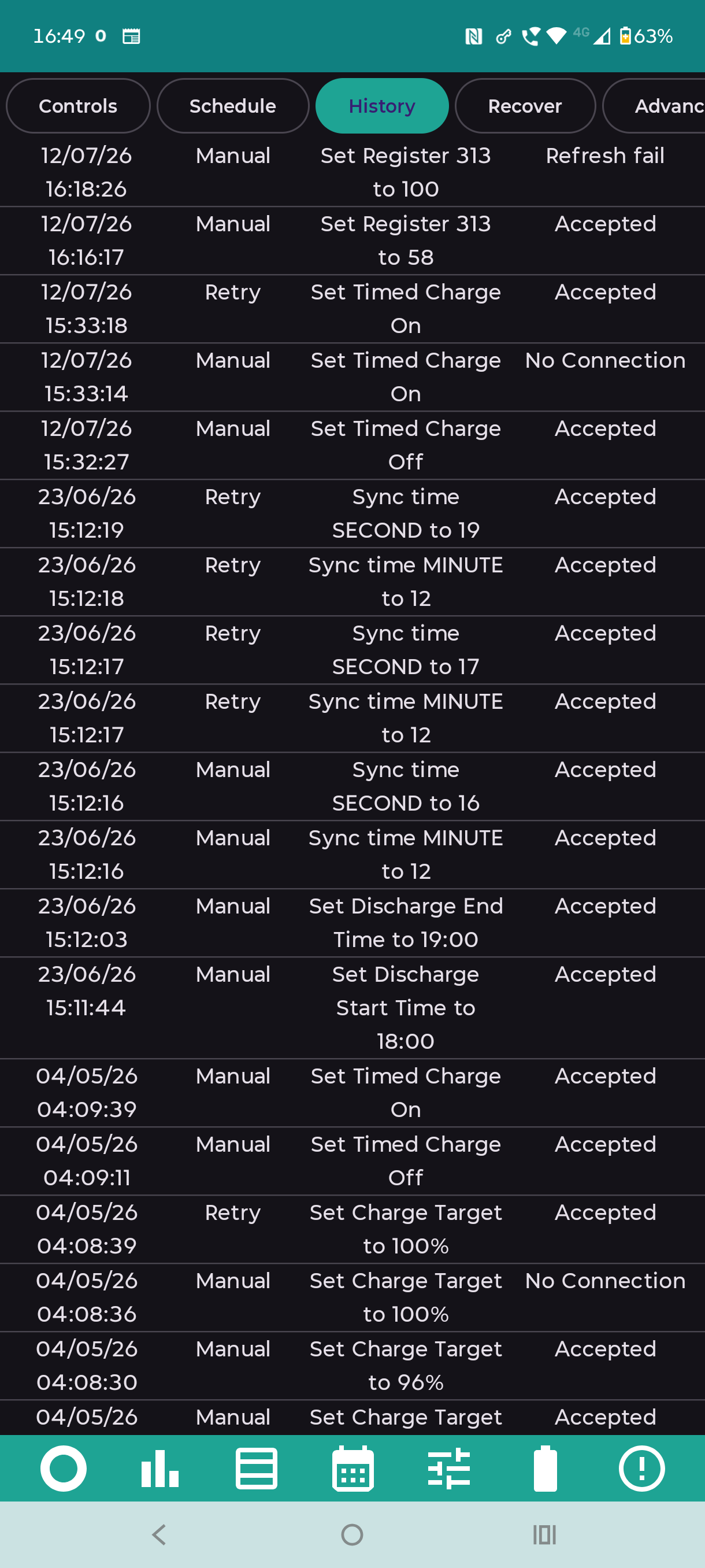Go back using system back button
705x1568 pixels.
click(x=159, y=1534)
